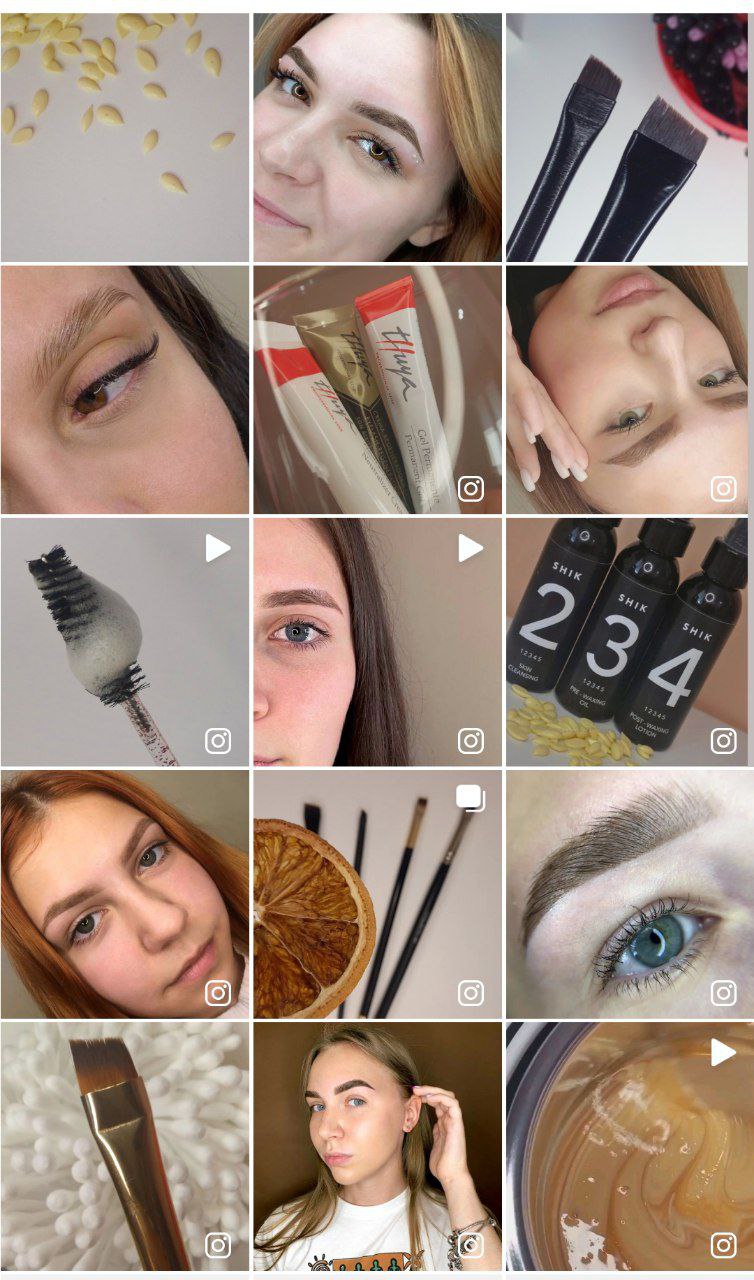Open the blonde woman brow close-up post

377,137
